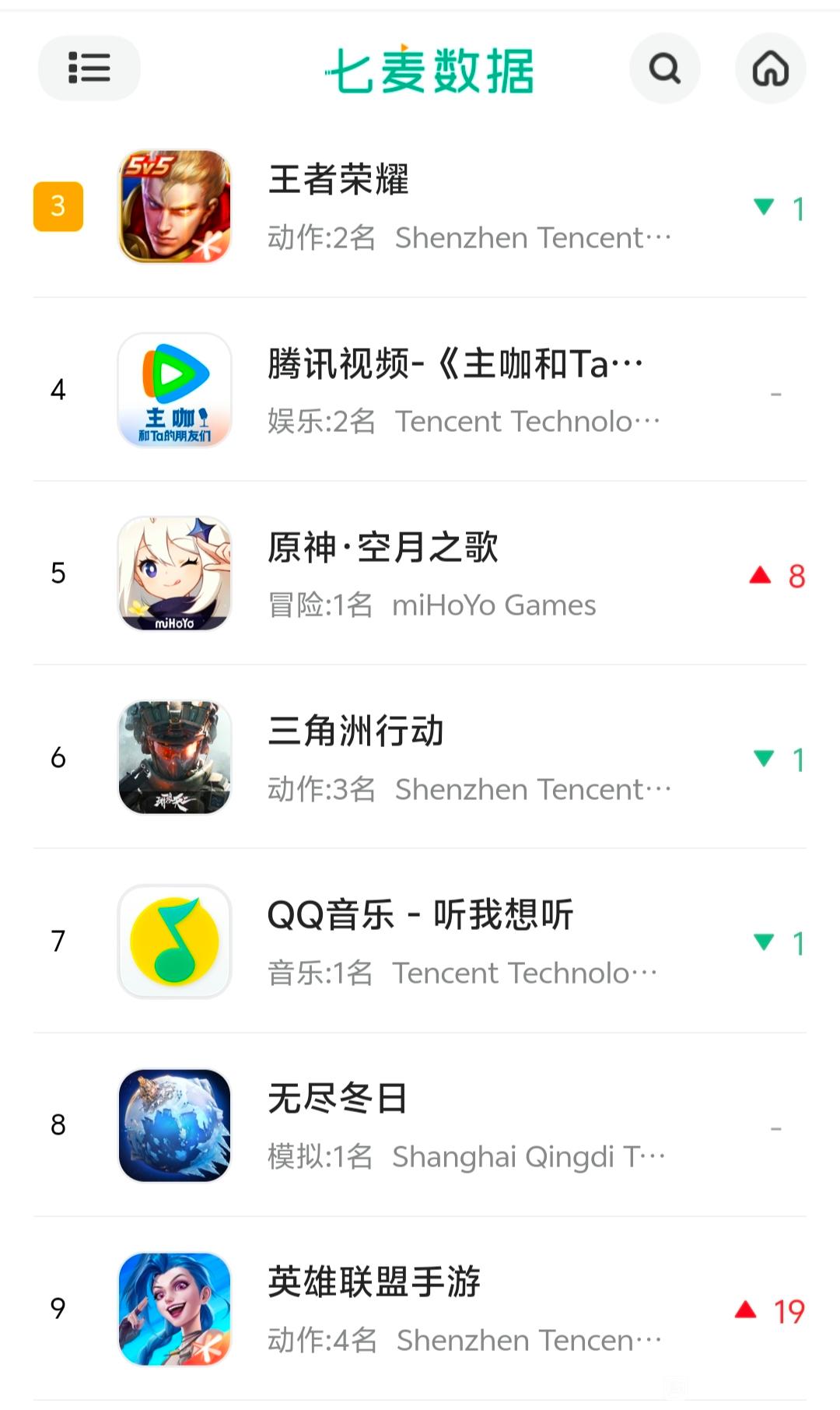Open the list menu button
840x1410 pixels.
tap(89, 68)
